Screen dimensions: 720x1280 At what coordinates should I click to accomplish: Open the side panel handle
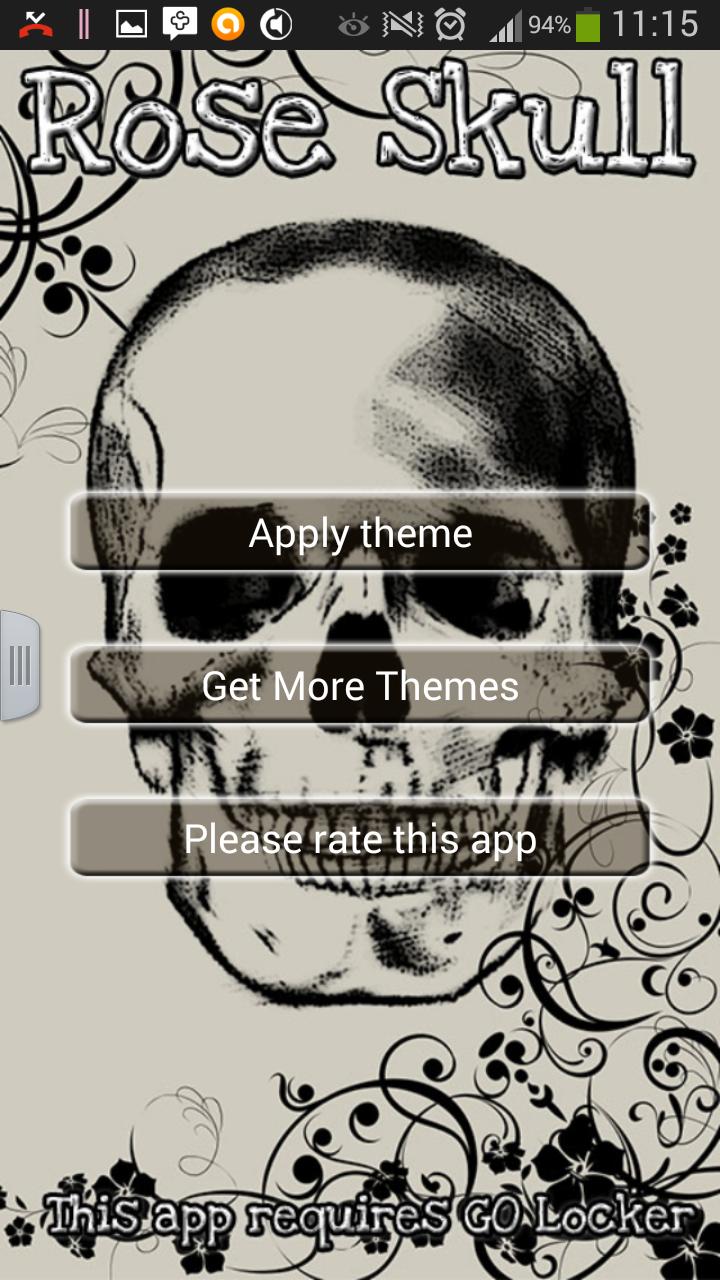pyautogui.click(x=19, y=665)
